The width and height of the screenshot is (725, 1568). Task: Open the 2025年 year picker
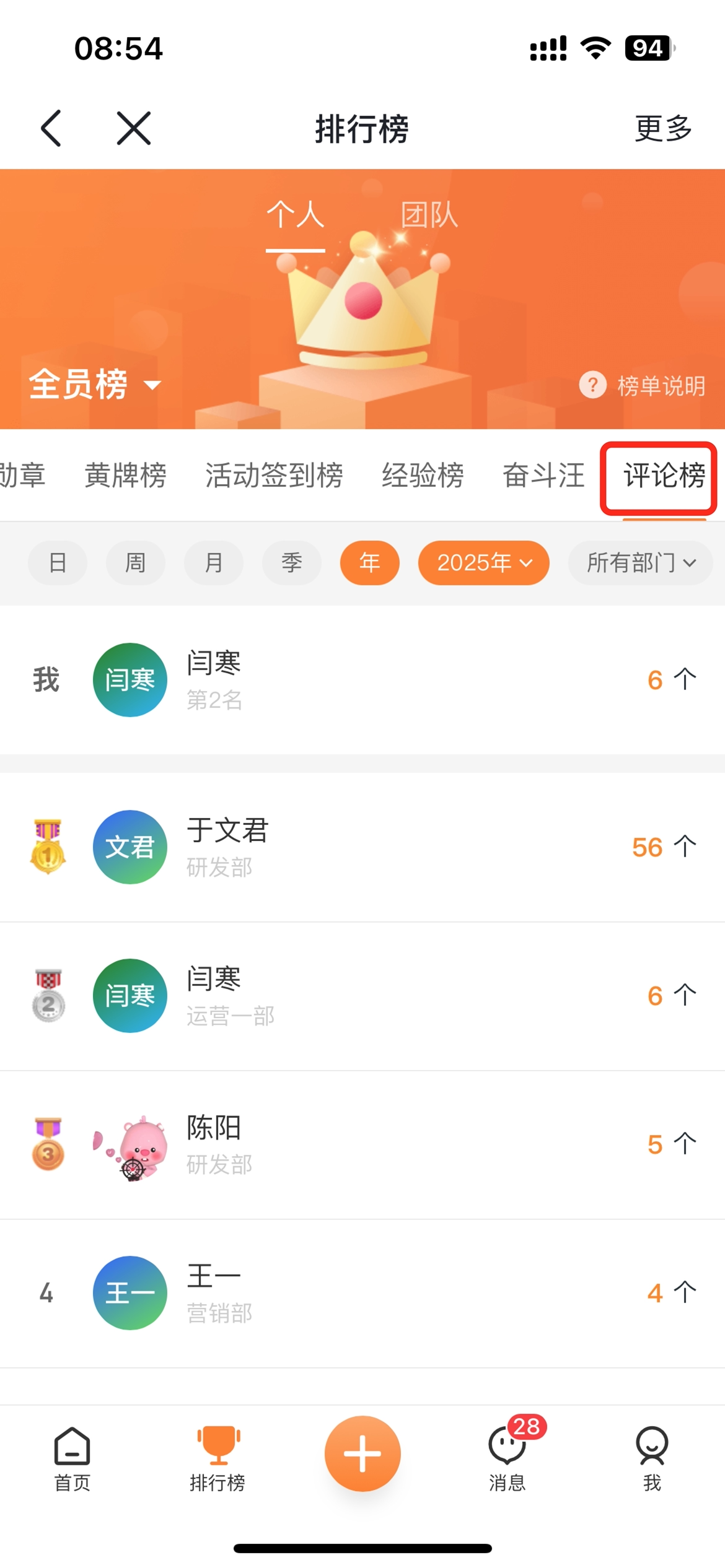[x=483, y=563]
